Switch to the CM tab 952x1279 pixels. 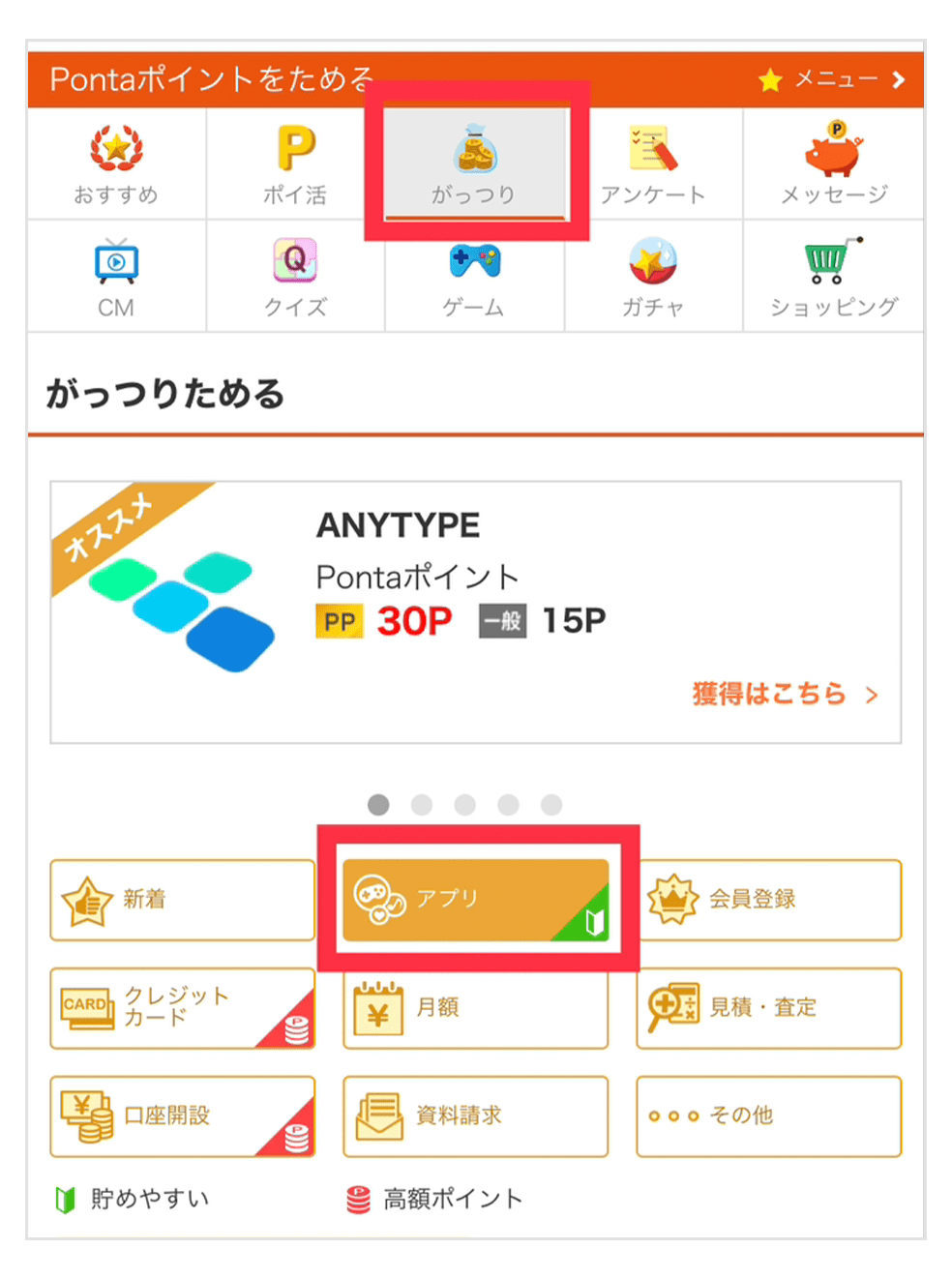116,277
